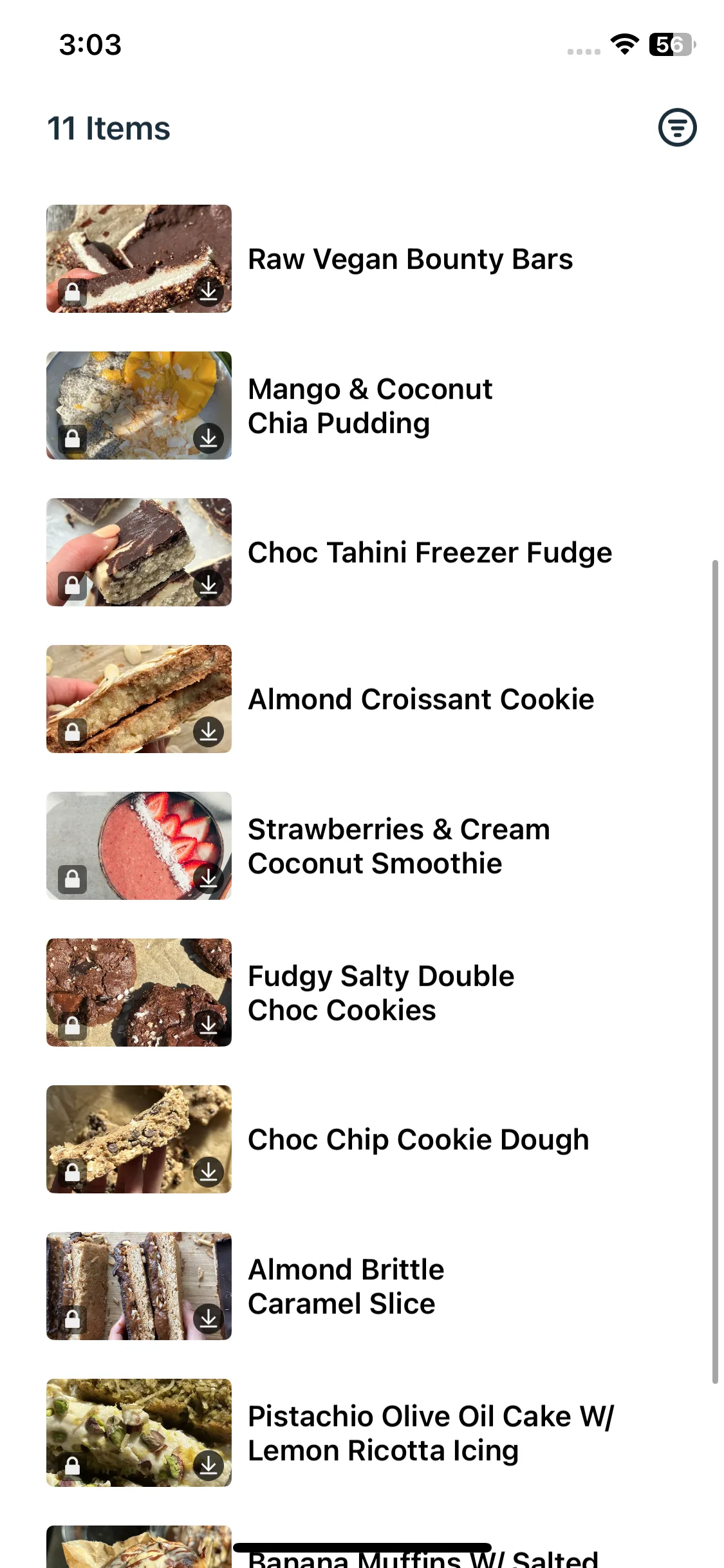Open Raw Vegan Bounty Bars recipe
Viewport: 724px width, 1568px height.
tap(410, 259)
